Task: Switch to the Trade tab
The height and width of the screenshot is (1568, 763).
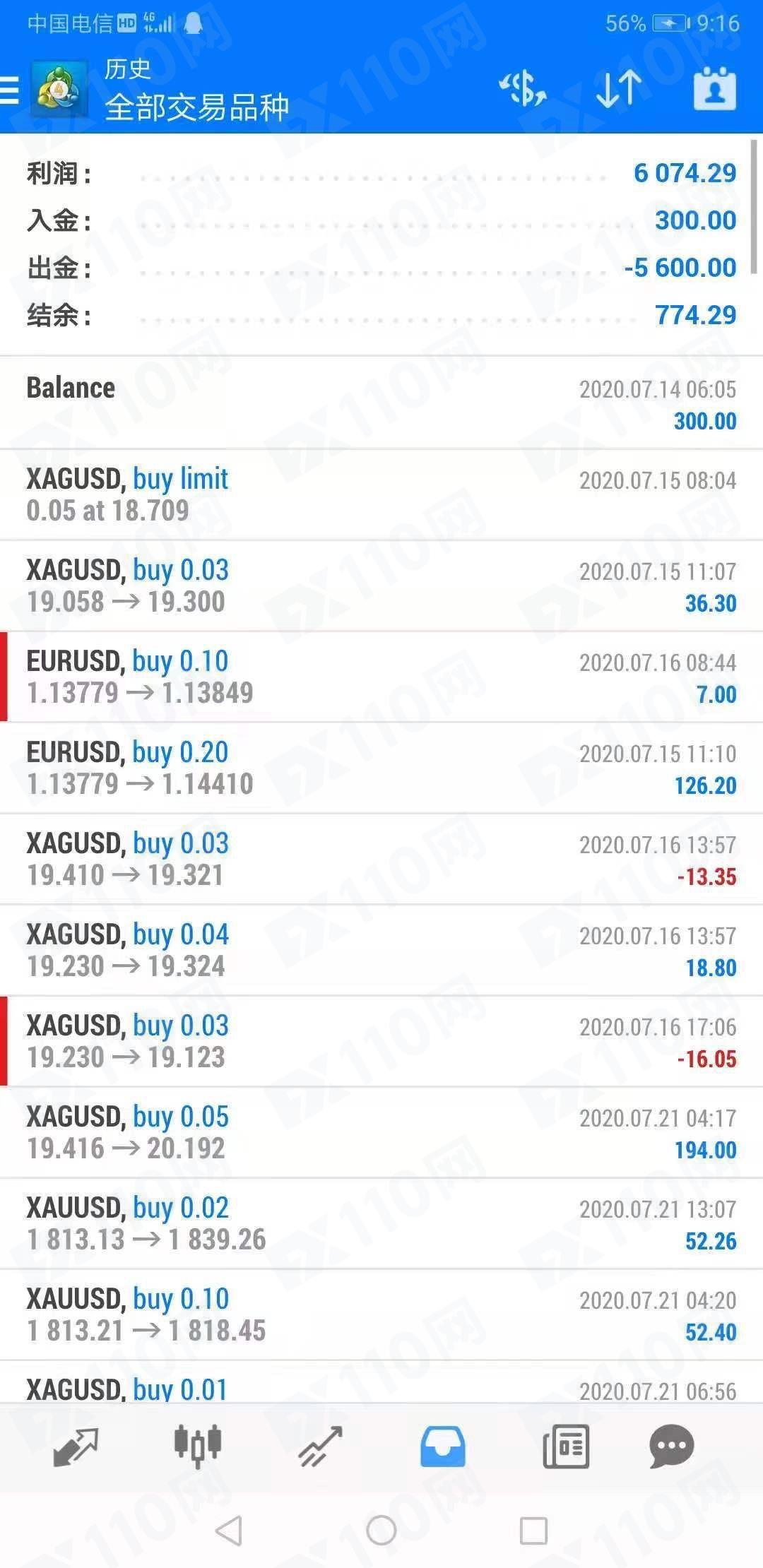Action: (x=320, y=1446)
